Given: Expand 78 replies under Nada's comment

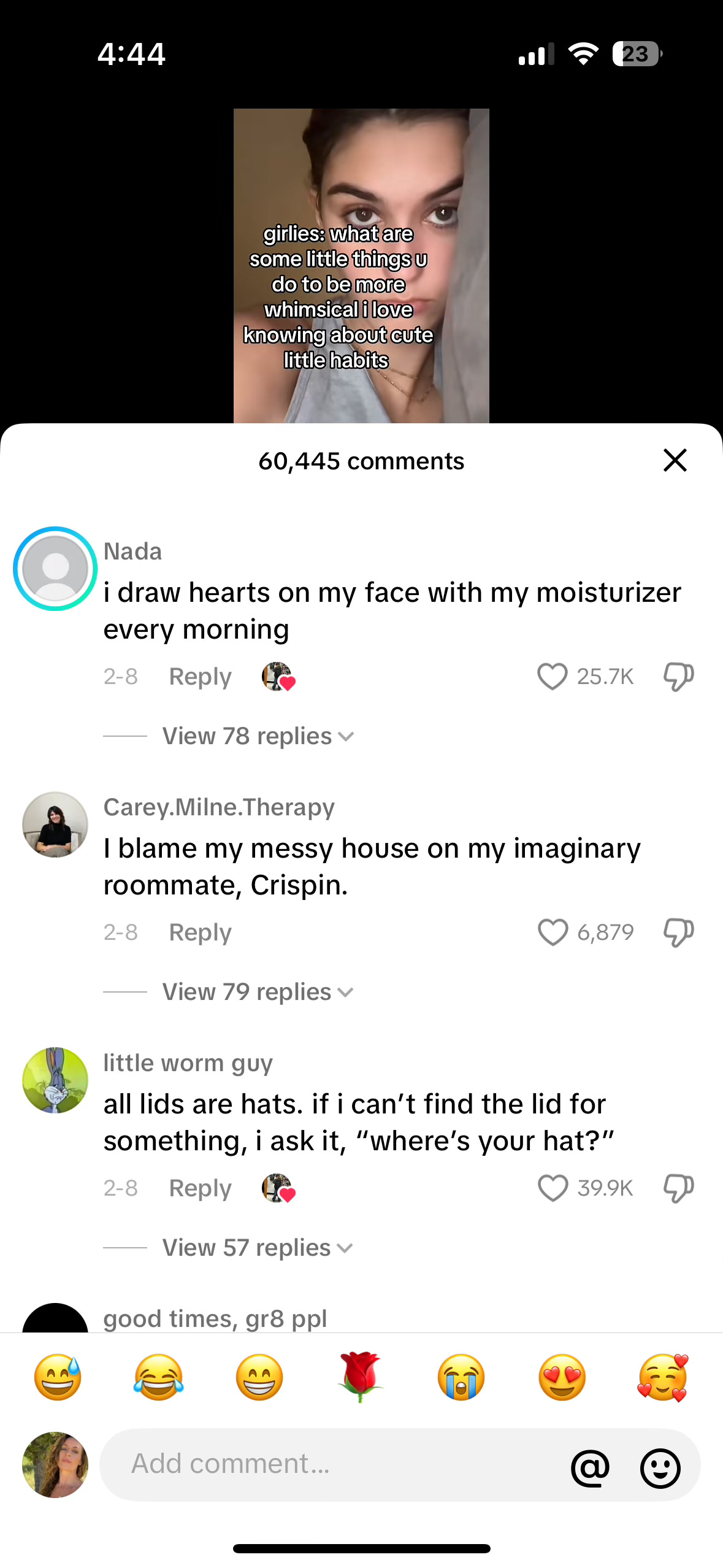Looking at the screenshot, I should [258, 736].
